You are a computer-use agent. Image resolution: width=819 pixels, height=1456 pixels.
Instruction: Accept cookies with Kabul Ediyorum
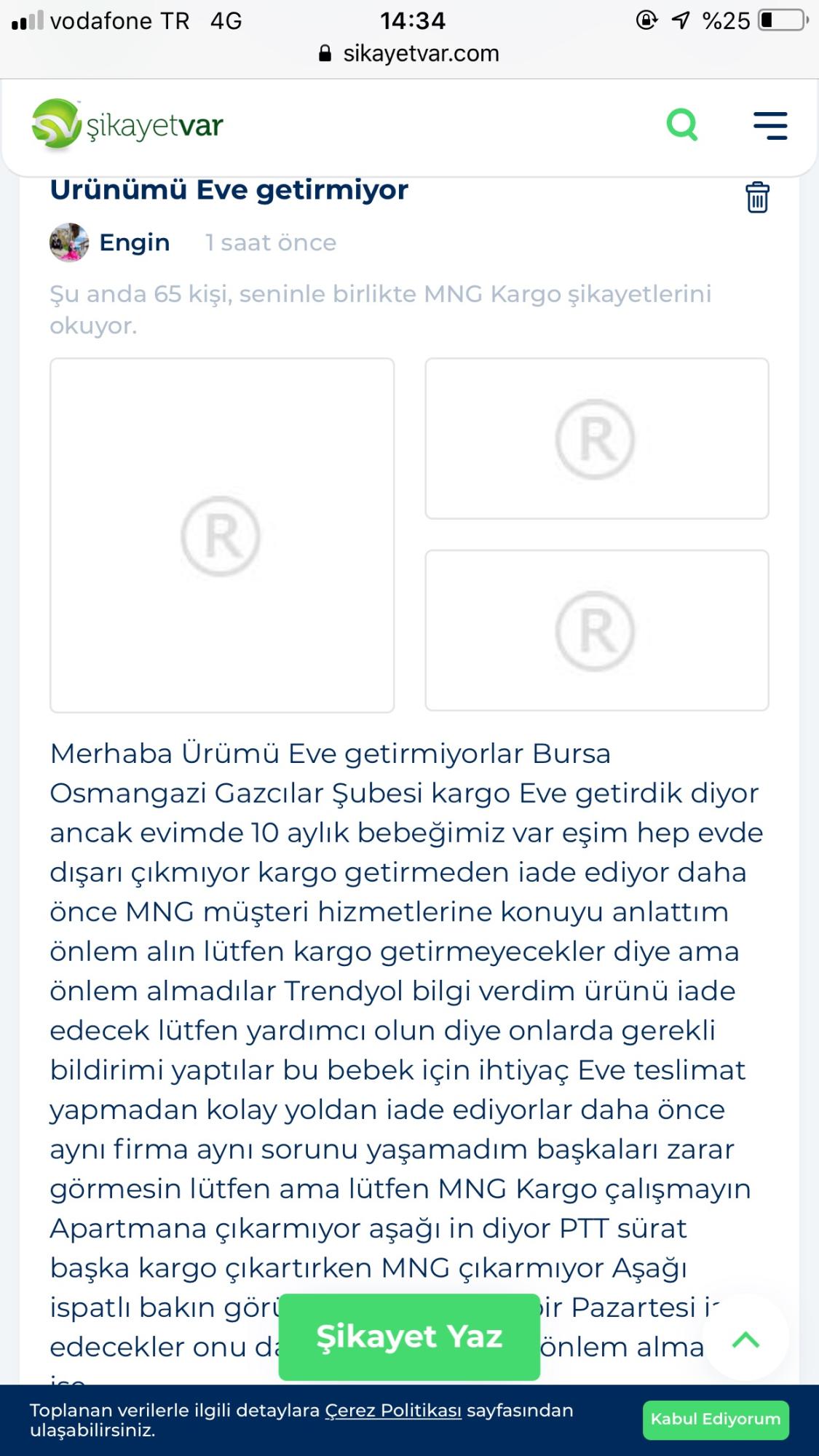coord(716,1420)
